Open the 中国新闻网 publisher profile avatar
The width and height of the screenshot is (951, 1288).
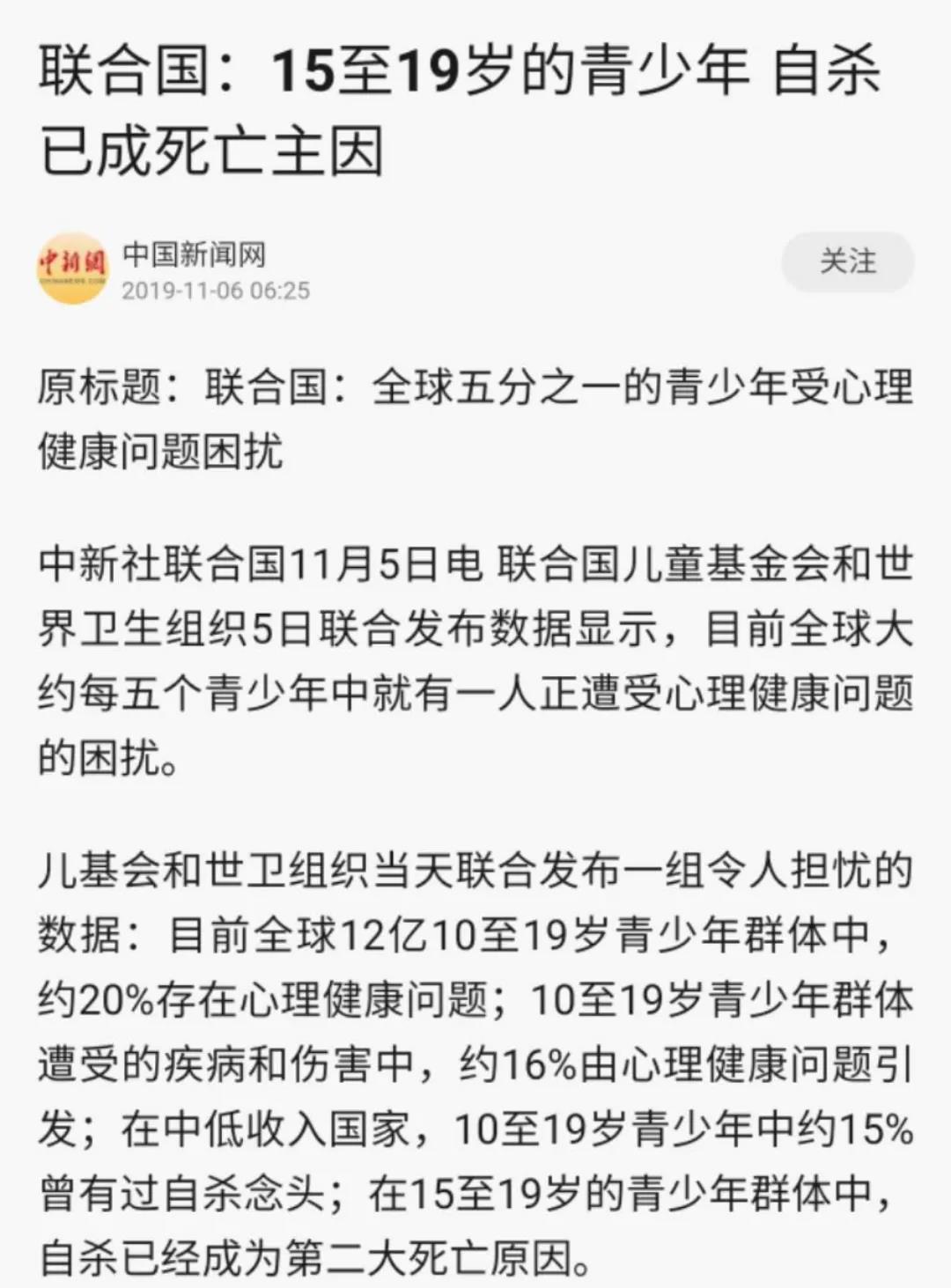[x=71, y=268]
